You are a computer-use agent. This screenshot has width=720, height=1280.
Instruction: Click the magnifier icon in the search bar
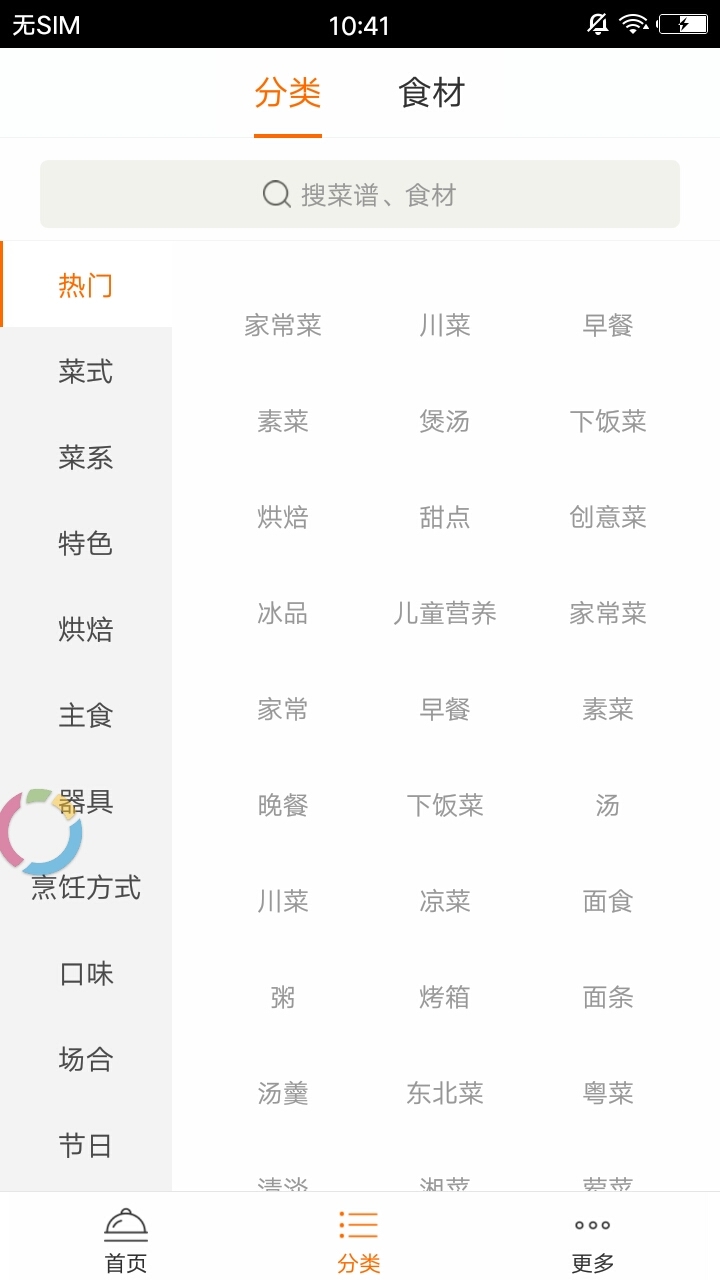pyautogui.click(x=274, y=193)
